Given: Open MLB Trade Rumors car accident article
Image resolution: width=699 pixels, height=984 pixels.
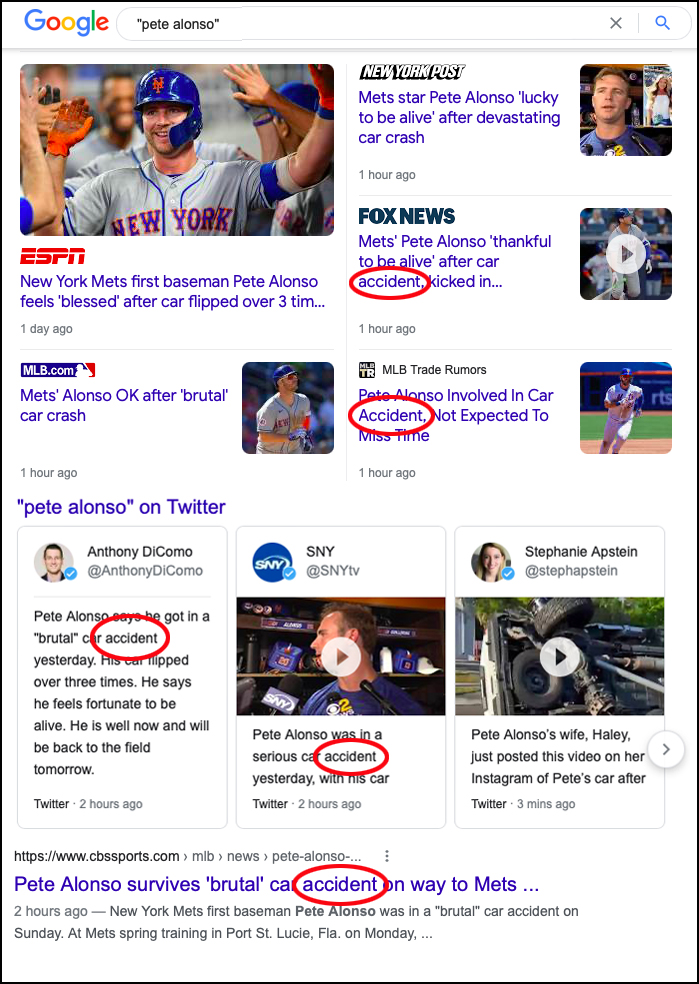Looking at the screenshot, I should (x=453, y=415).
